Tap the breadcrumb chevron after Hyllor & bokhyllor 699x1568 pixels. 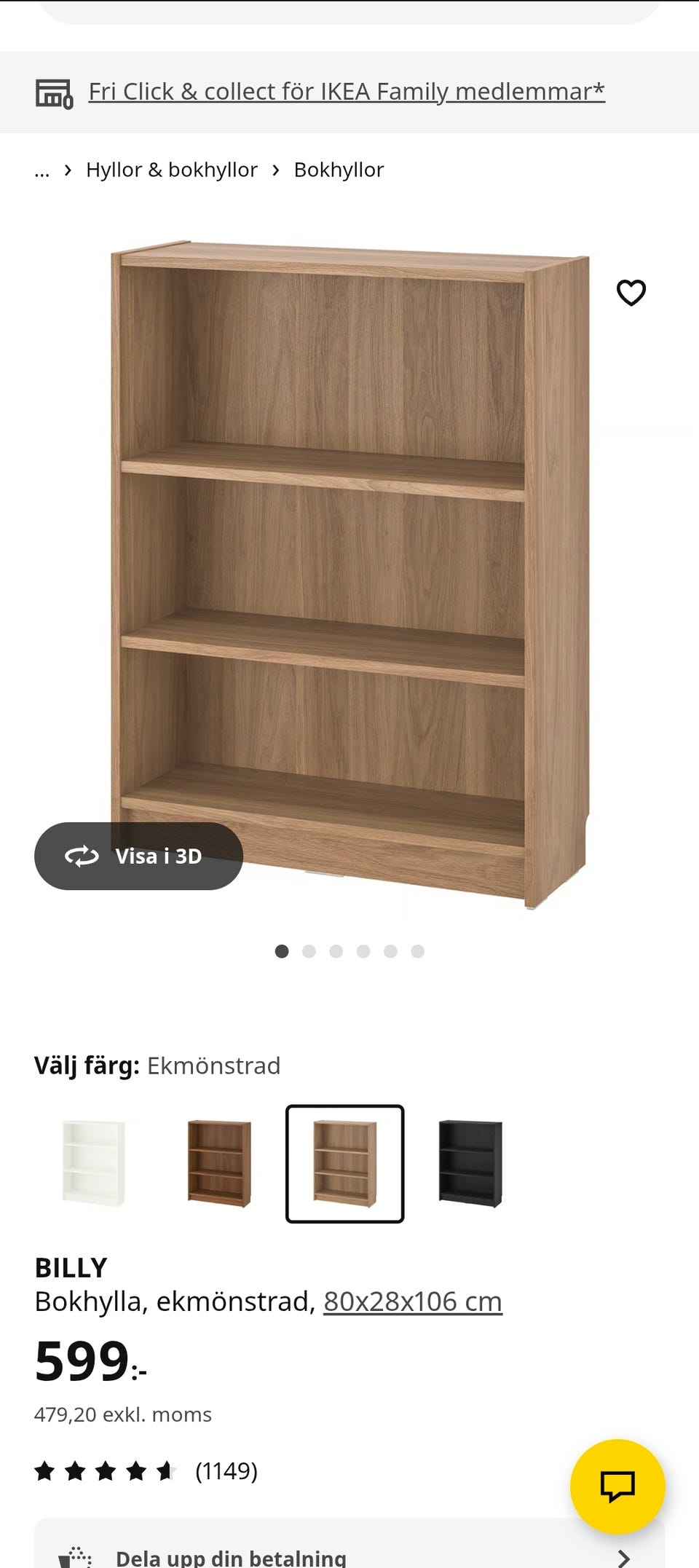[x=275, y=169]
